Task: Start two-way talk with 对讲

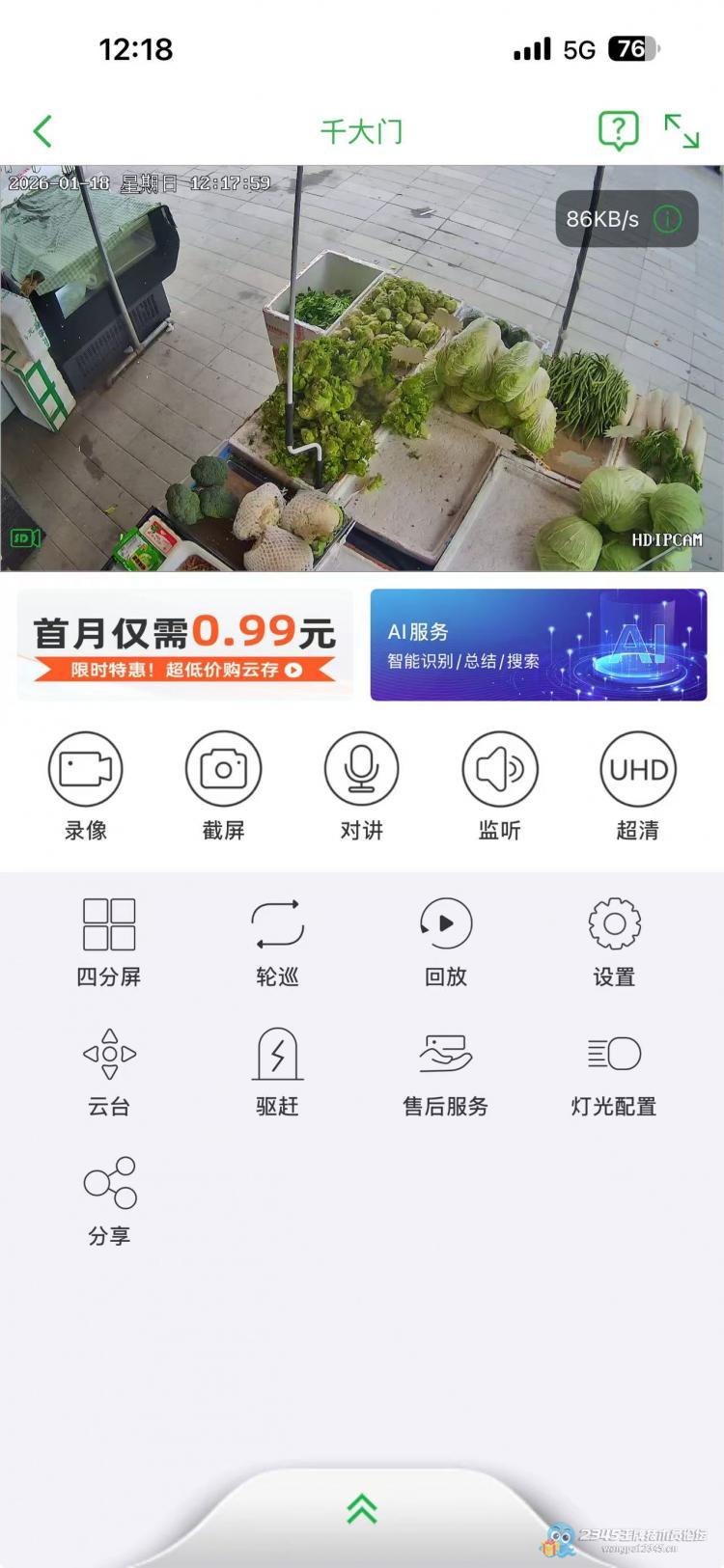Action: coord(361,769)
